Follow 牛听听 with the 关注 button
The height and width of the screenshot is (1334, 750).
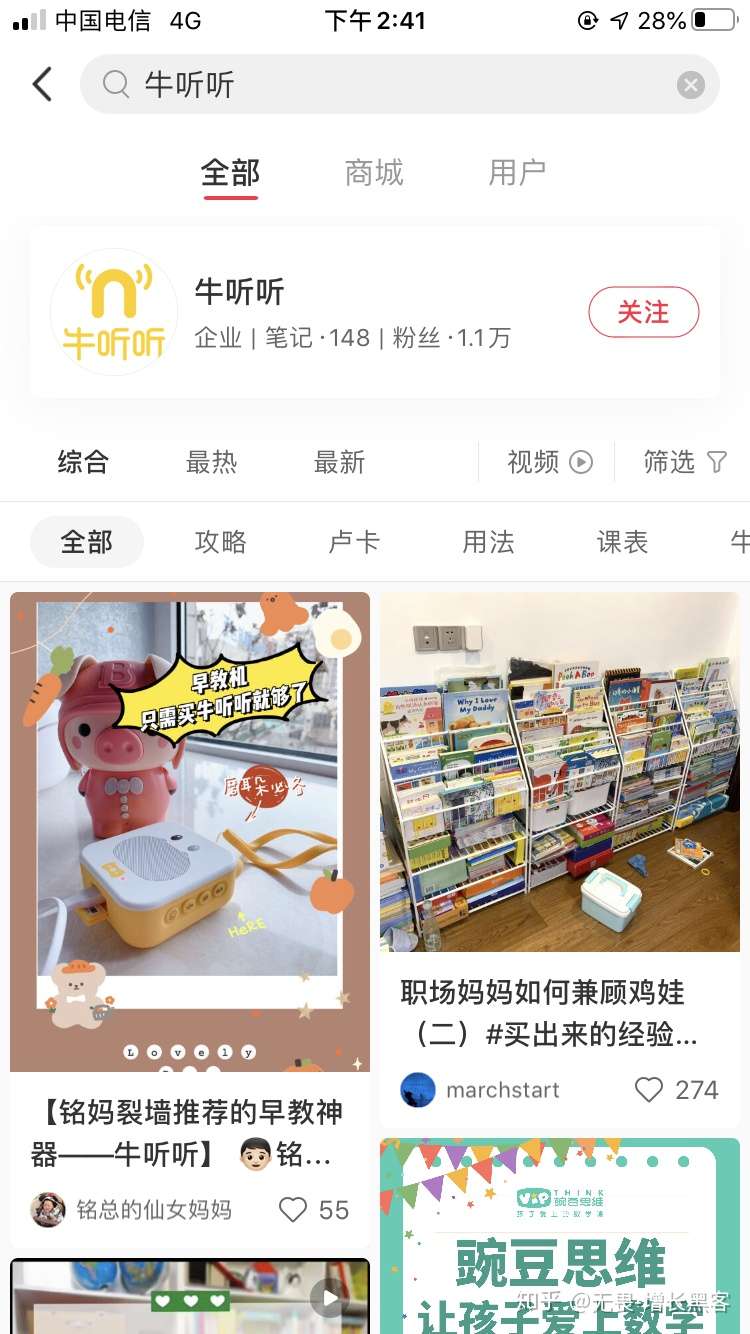pos(643,312)
